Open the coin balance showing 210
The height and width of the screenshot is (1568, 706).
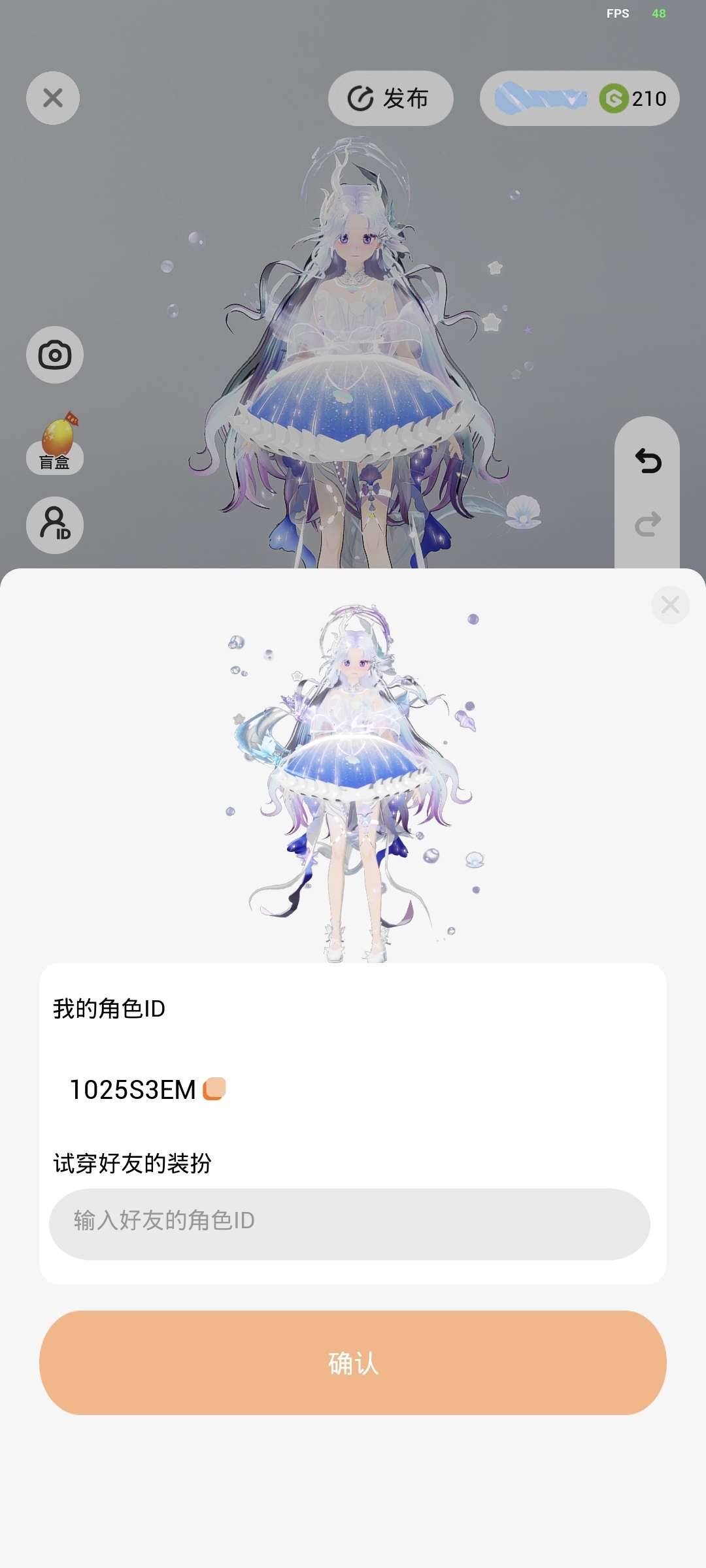click(x=633, y=99)
